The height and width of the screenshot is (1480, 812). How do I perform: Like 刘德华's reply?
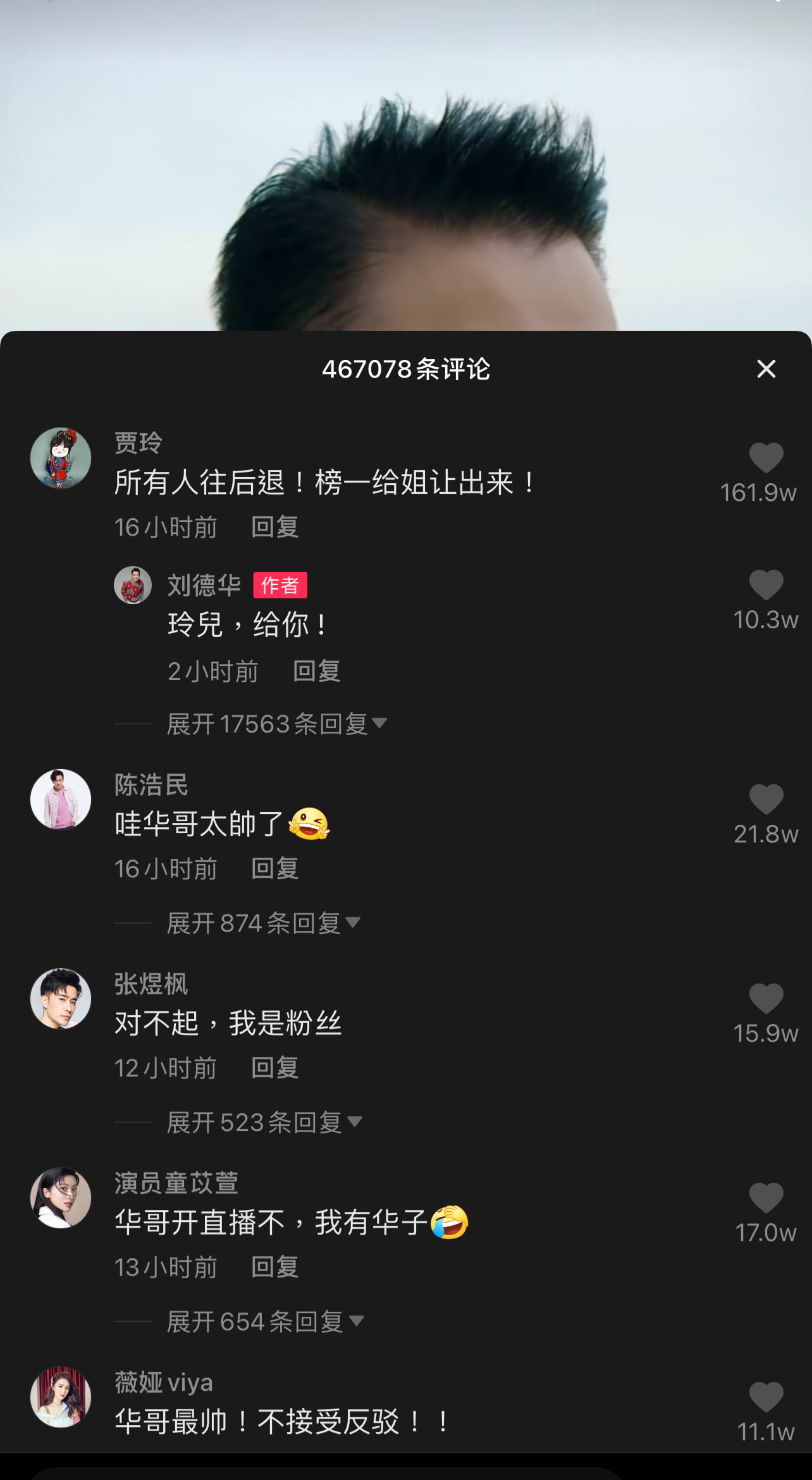pos(766,585)
